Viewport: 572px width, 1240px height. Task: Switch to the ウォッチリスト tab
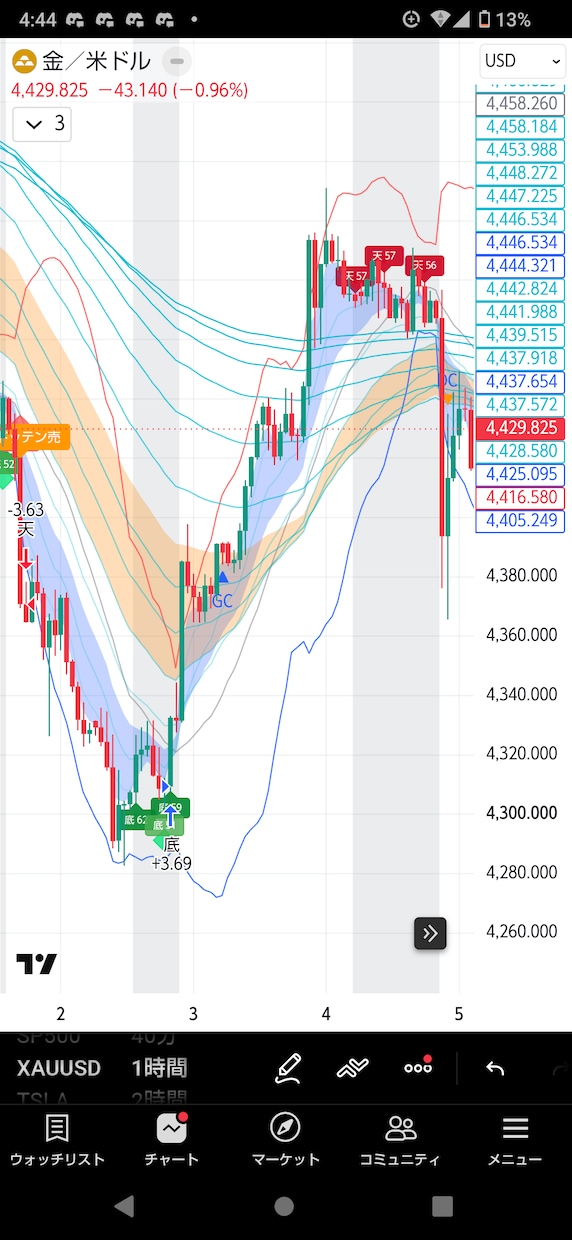(x=57, y=1141)
